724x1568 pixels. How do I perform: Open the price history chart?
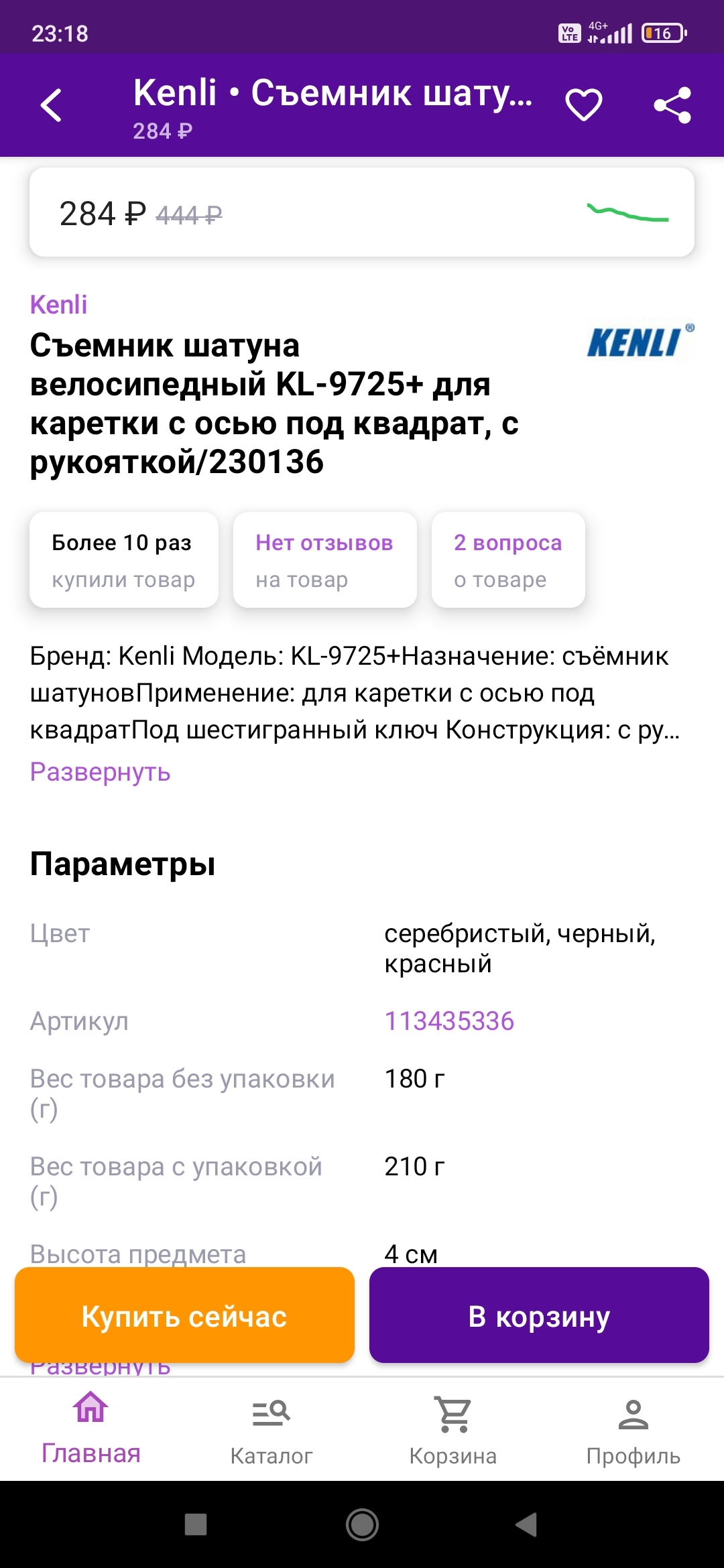(627, 213)
